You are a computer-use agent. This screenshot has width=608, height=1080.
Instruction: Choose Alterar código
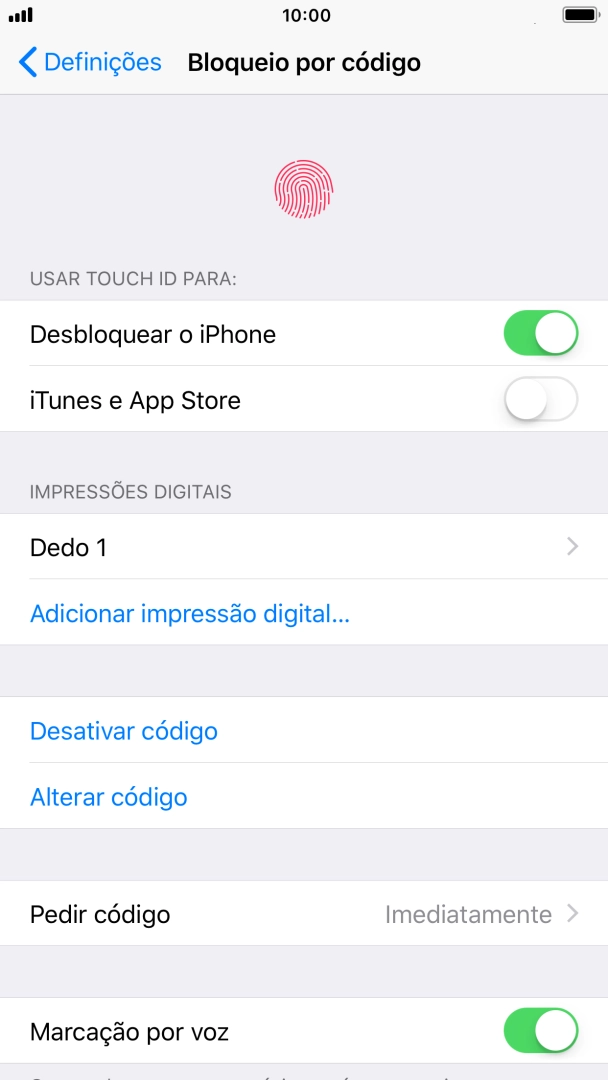(109, 796)
